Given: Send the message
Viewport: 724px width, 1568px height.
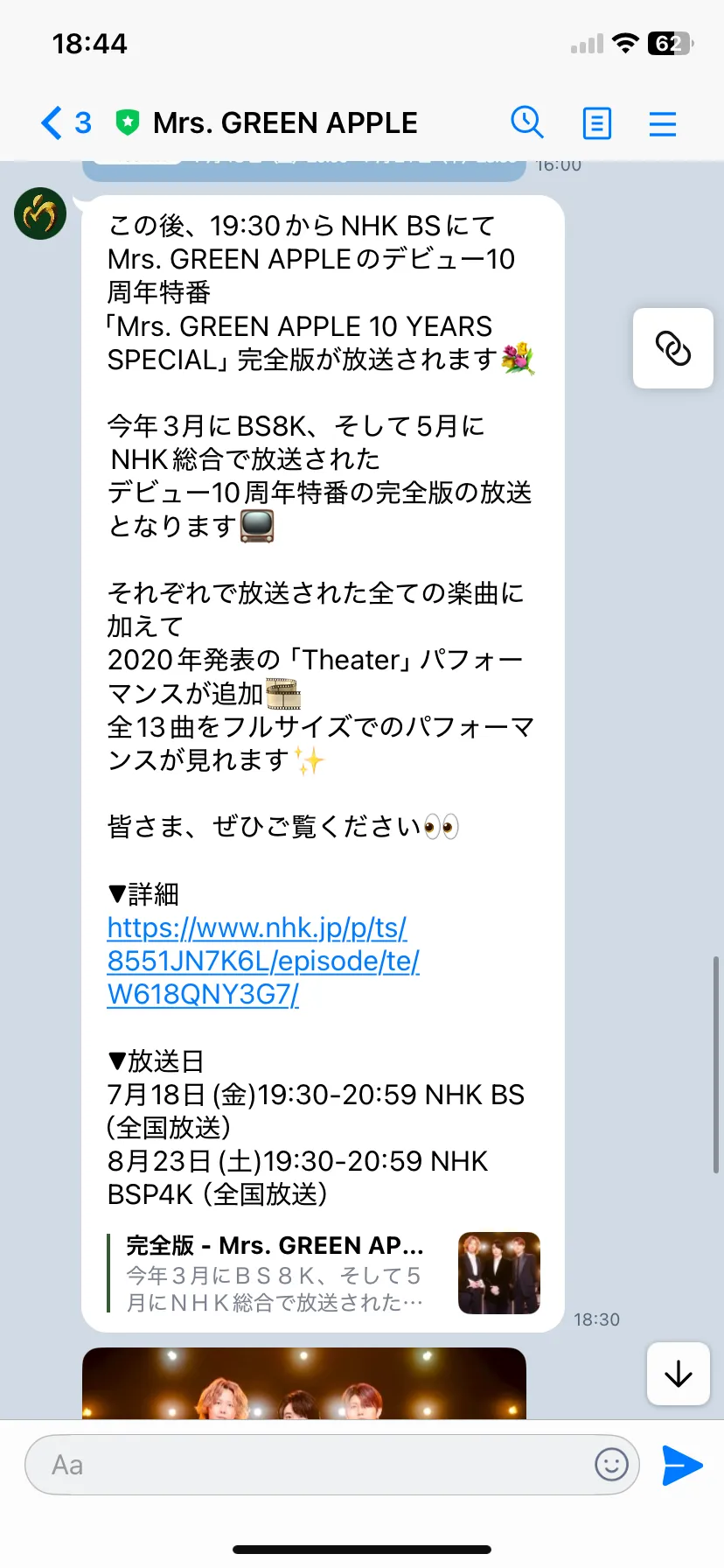Looking at the screenshot, I should pos(682,1465).
